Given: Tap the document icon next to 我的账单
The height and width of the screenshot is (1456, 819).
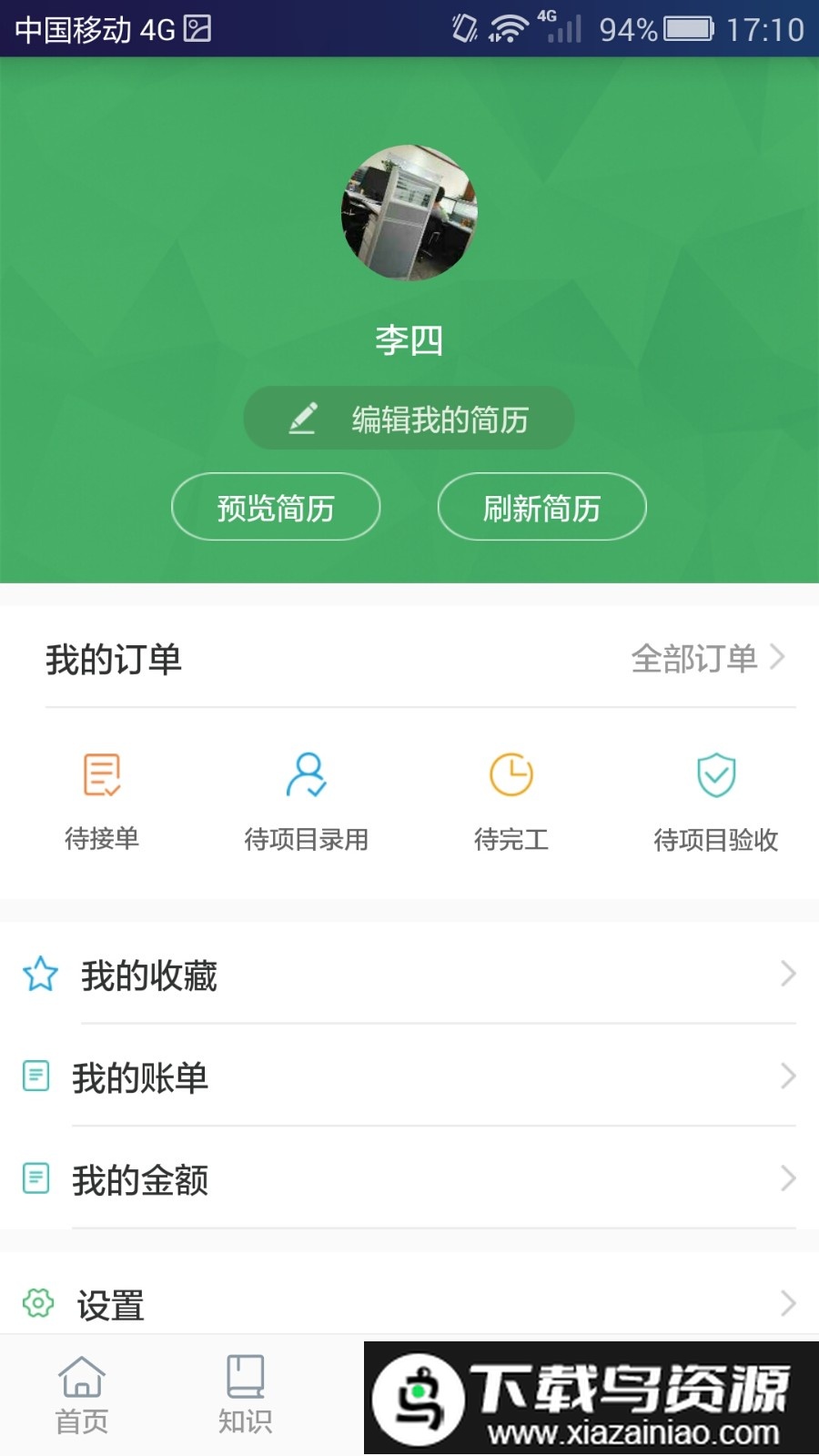Looking at the screenshot, I should 35,1076.
